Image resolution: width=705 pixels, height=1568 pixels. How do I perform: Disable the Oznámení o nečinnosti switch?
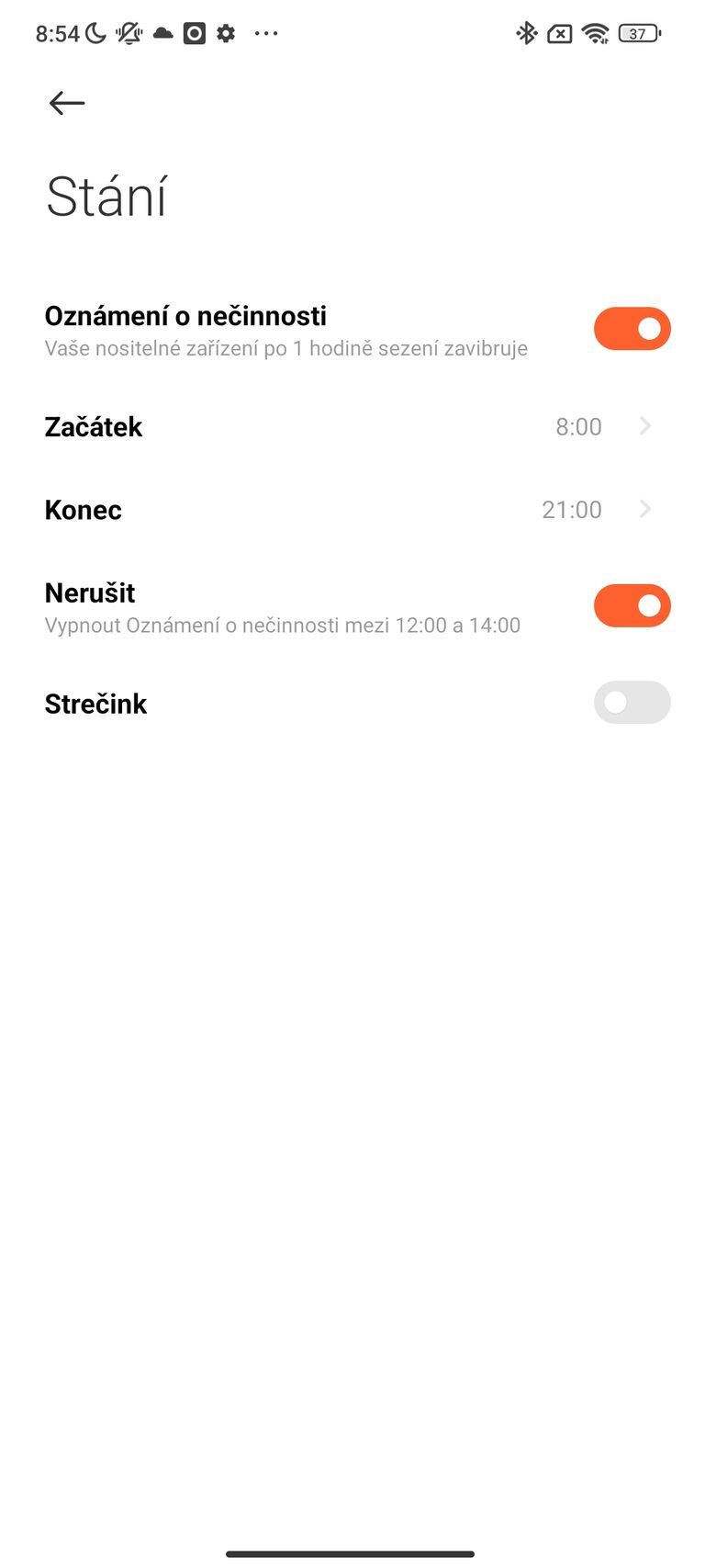632,328
